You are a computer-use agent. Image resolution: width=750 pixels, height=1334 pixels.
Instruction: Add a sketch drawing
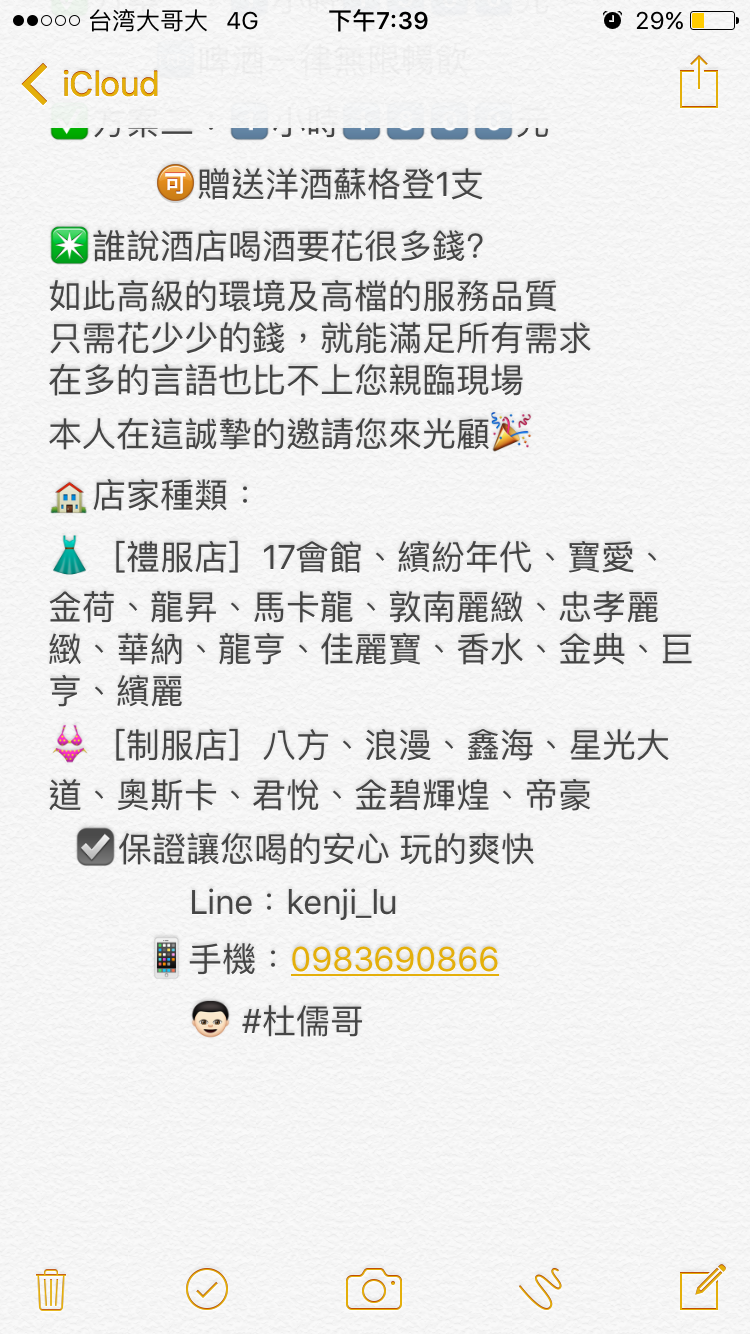(540, 1288)
